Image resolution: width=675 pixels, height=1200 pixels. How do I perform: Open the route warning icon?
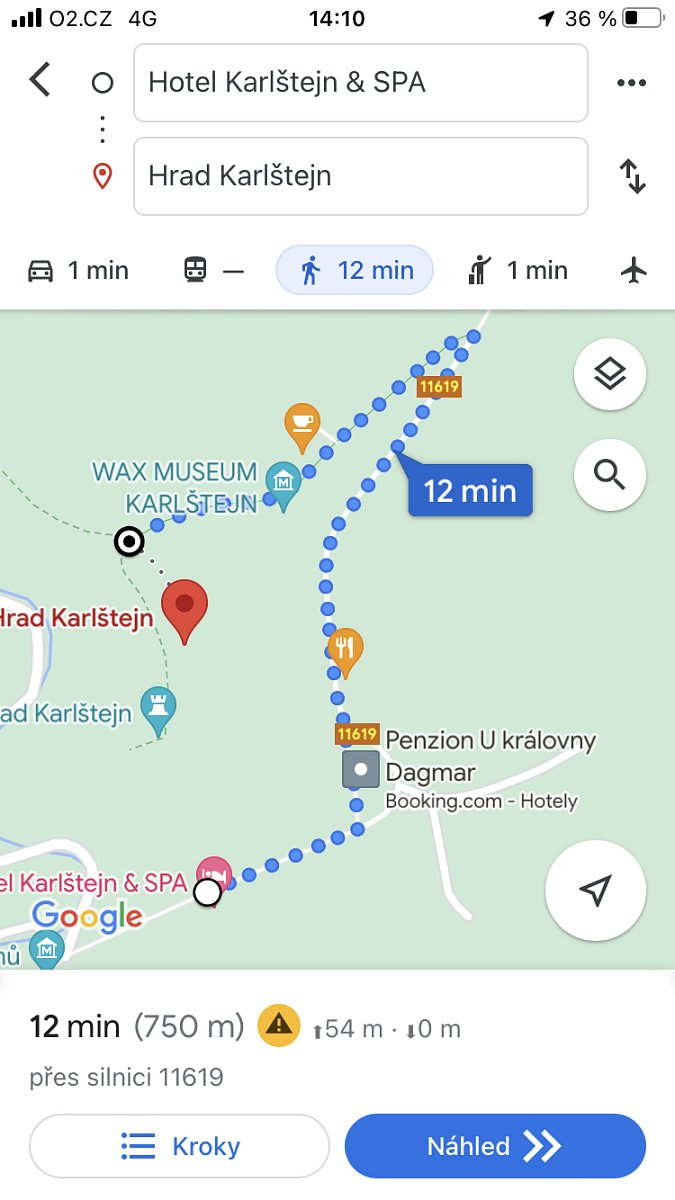tap(279, 1025)
